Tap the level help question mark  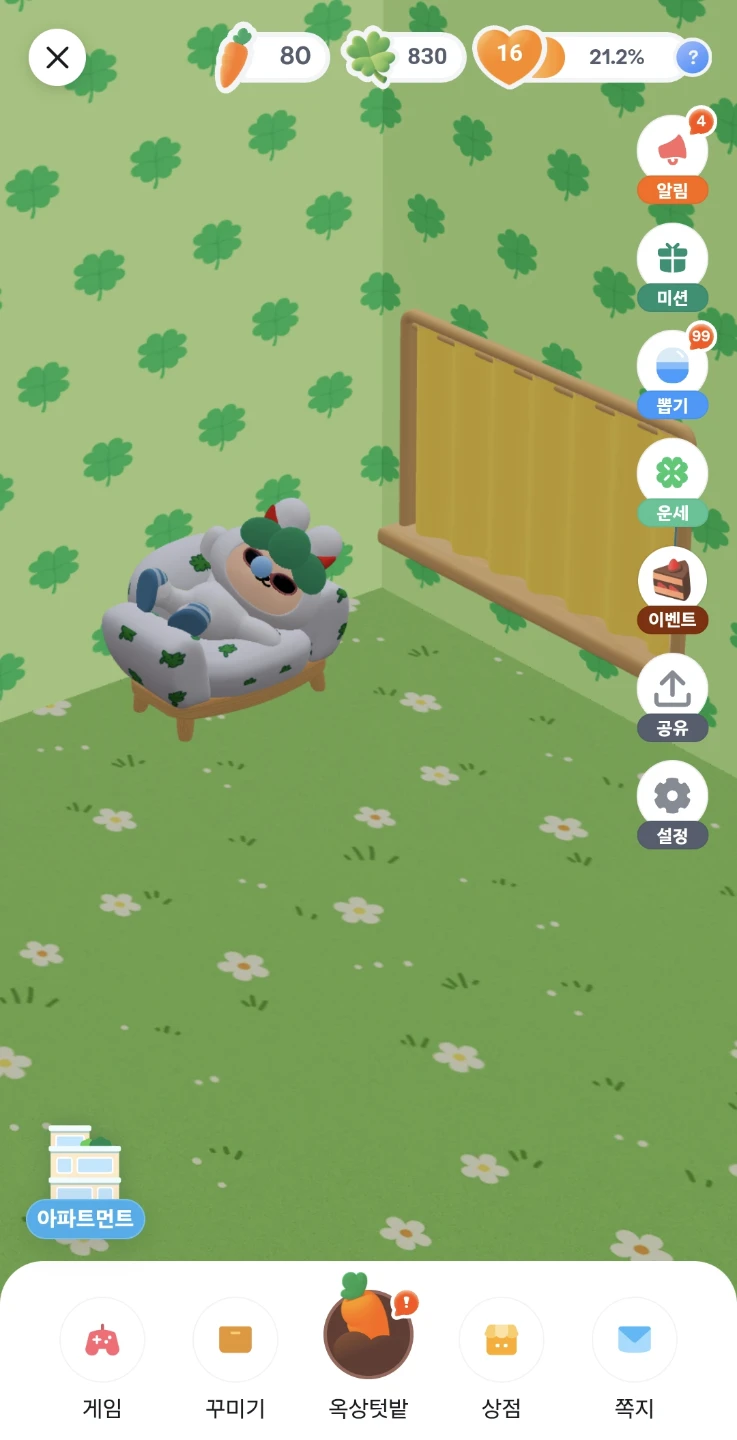pyautogui.click(x=693, y=58)
